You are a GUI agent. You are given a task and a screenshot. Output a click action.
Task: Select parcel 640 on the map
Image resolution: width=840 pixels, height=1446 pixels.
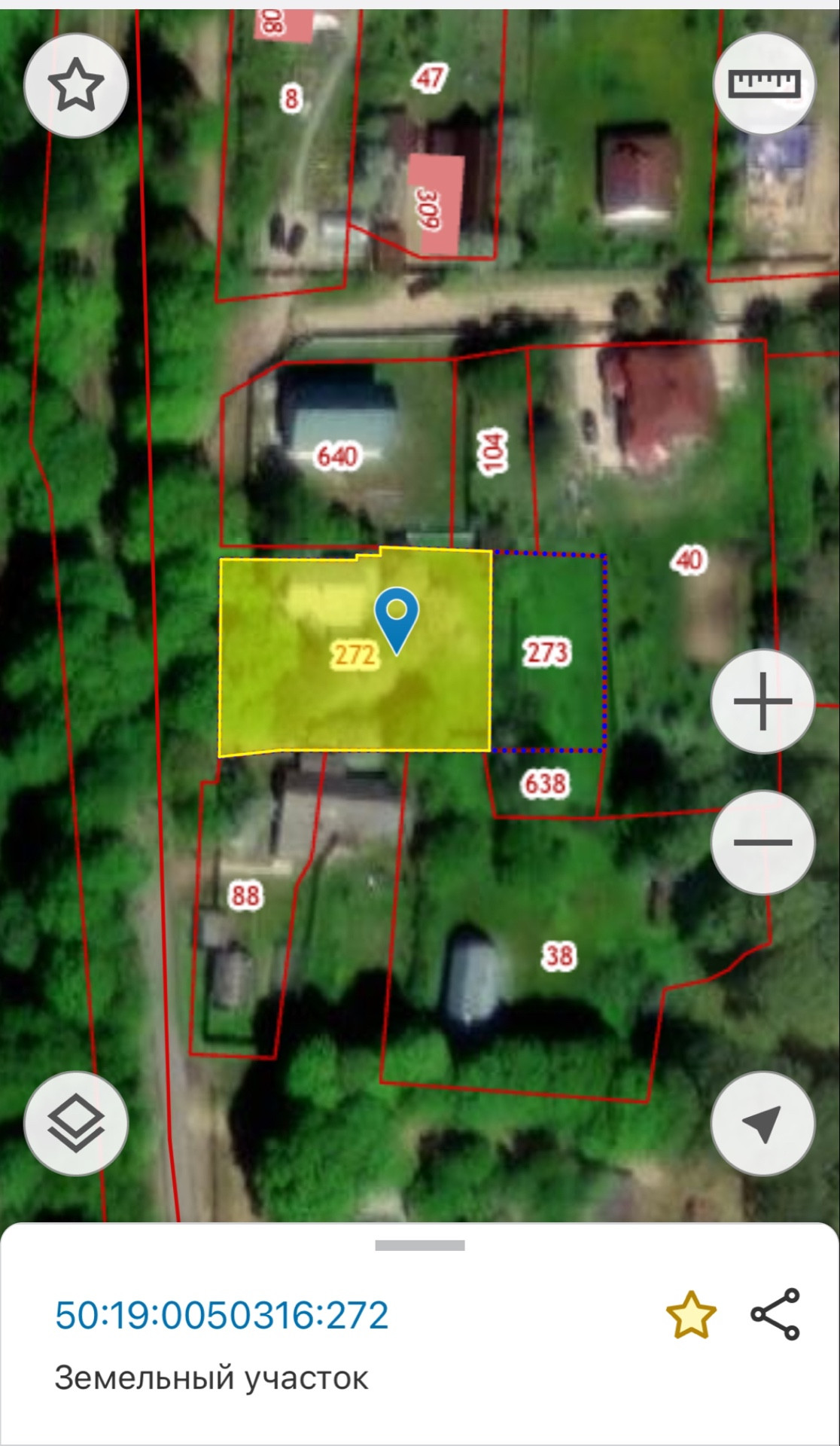(x=337, y=456)
